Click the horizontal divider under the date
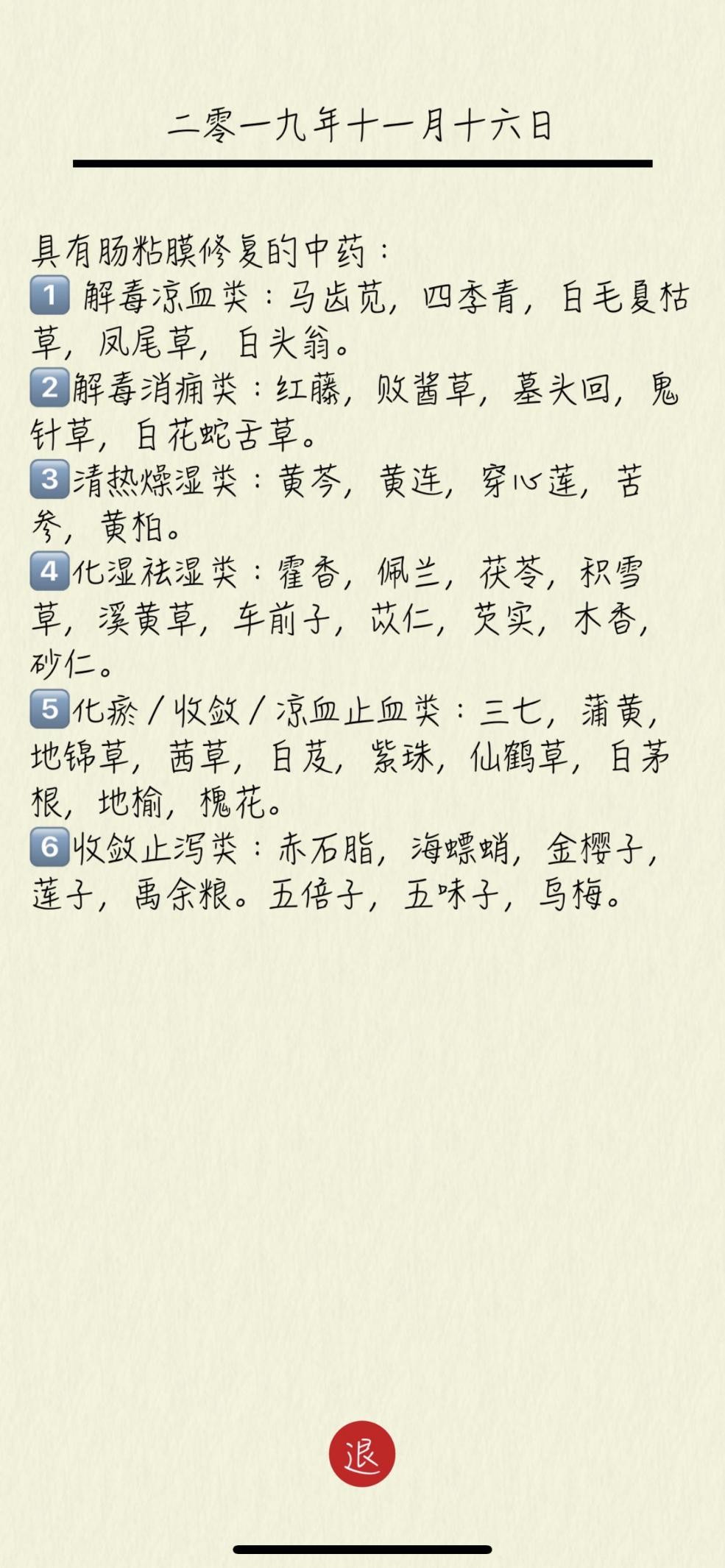 [362, 163]
